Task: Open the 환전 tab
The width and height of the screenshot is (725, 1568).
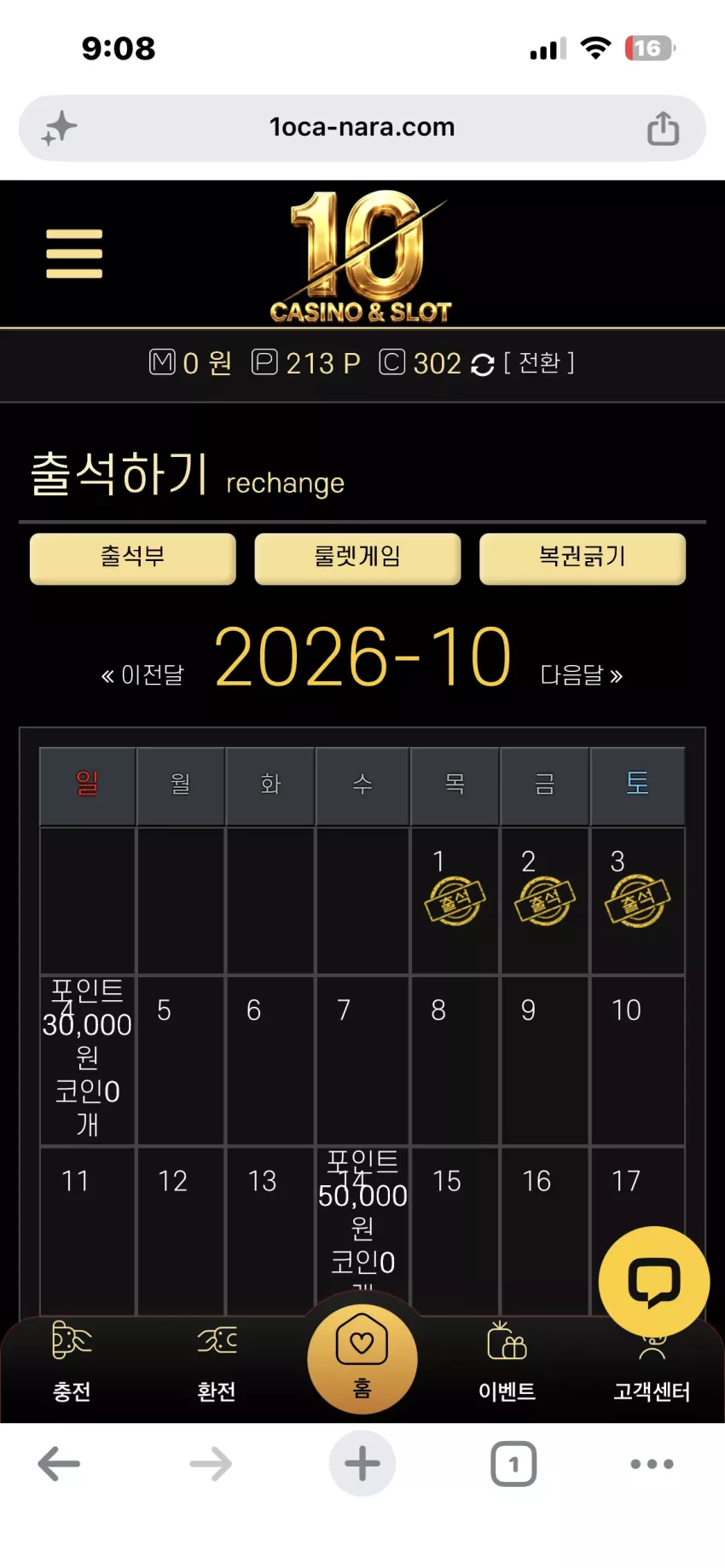Action: (217, 1362)
